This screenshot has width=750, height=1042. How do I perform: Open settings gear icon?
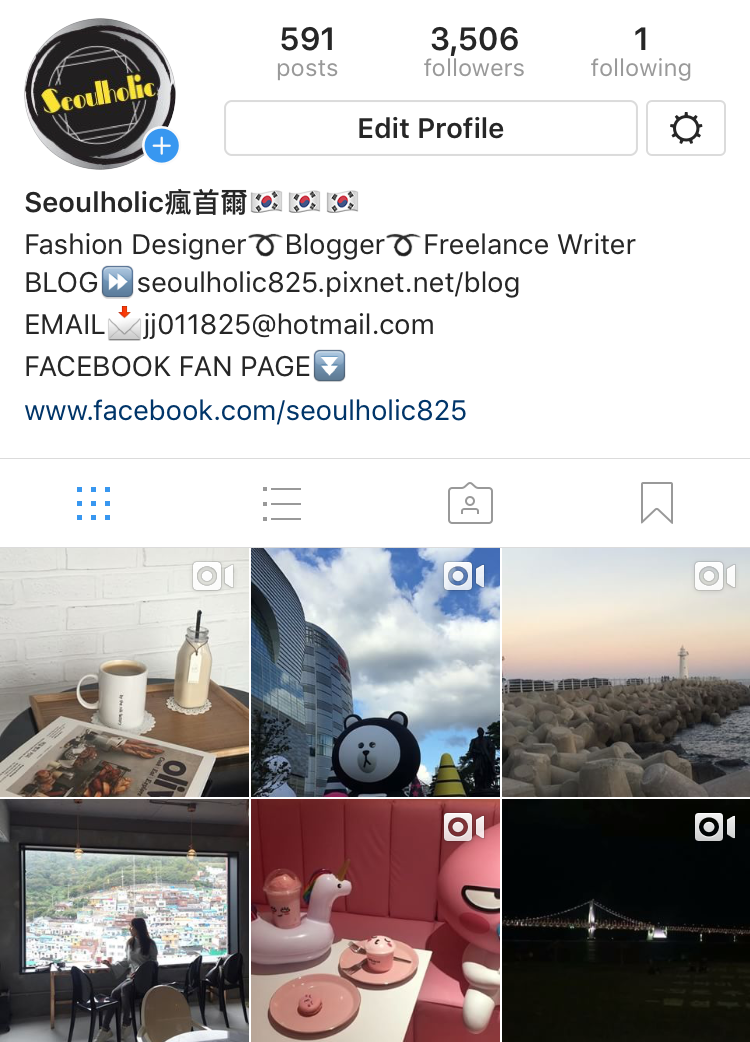pyautogui.click(x=686, y=128)
